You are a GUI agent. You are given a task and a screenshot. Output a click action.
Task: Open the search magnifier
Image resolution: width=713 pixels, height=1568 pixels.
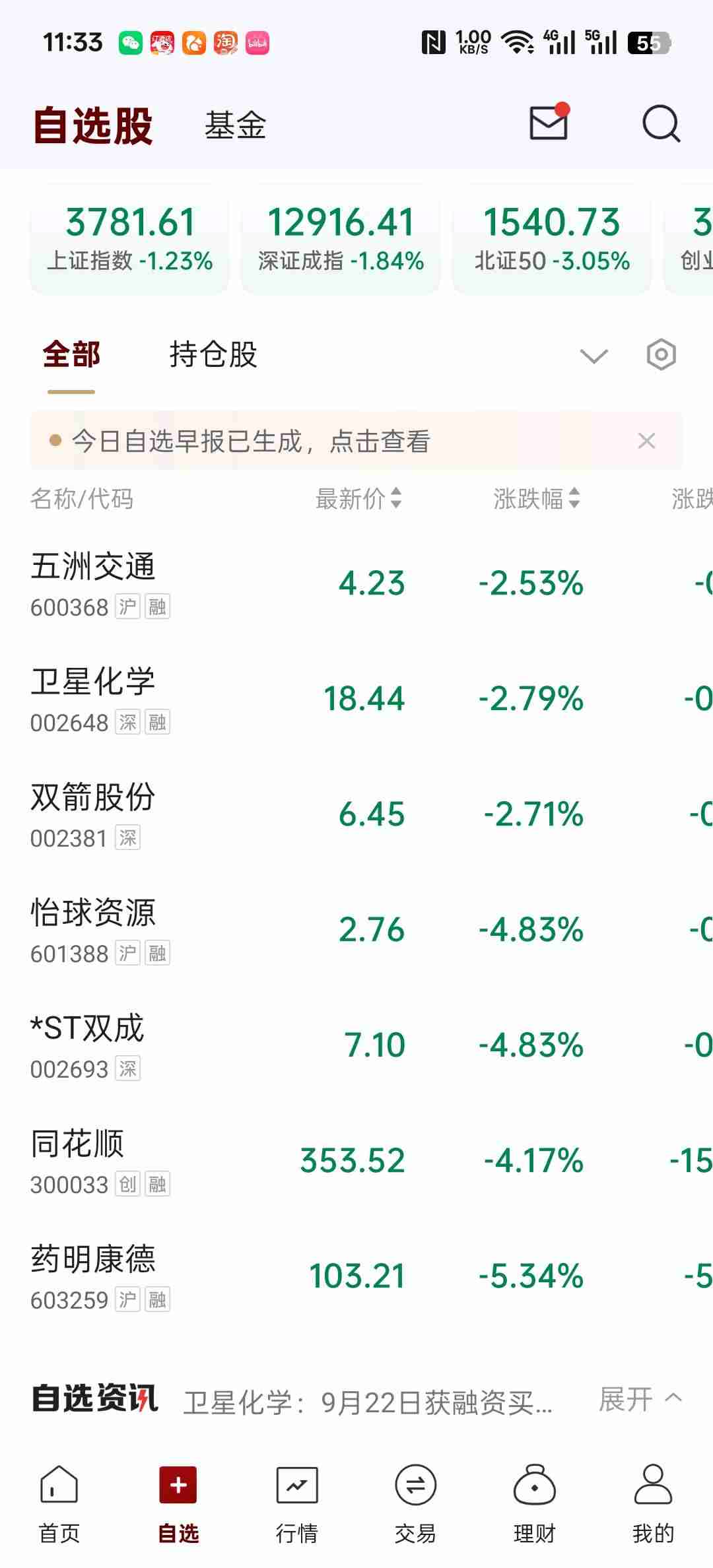(x=661, y=123)
